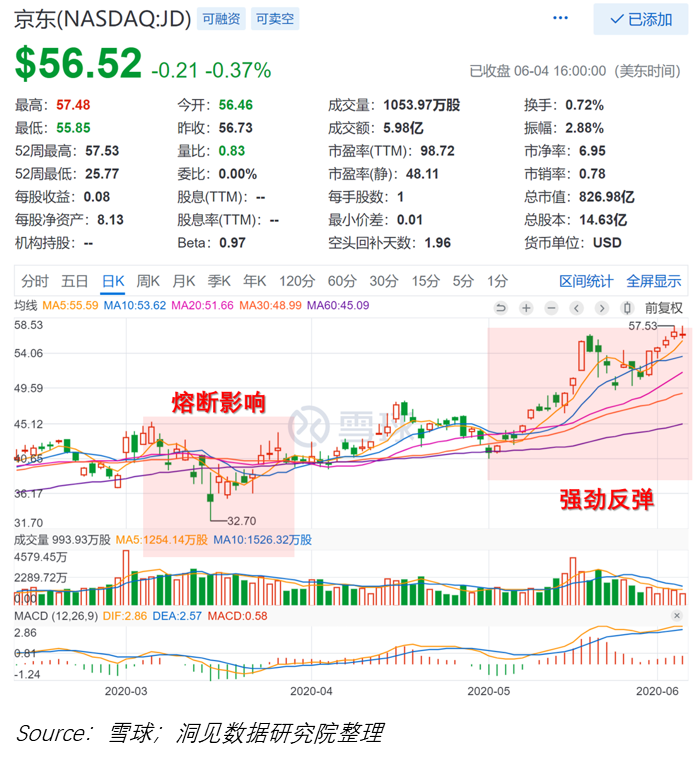Open the three-dot overflow menu
The height and width of the screenshot is (760, 698).
(x=562, y=19)
